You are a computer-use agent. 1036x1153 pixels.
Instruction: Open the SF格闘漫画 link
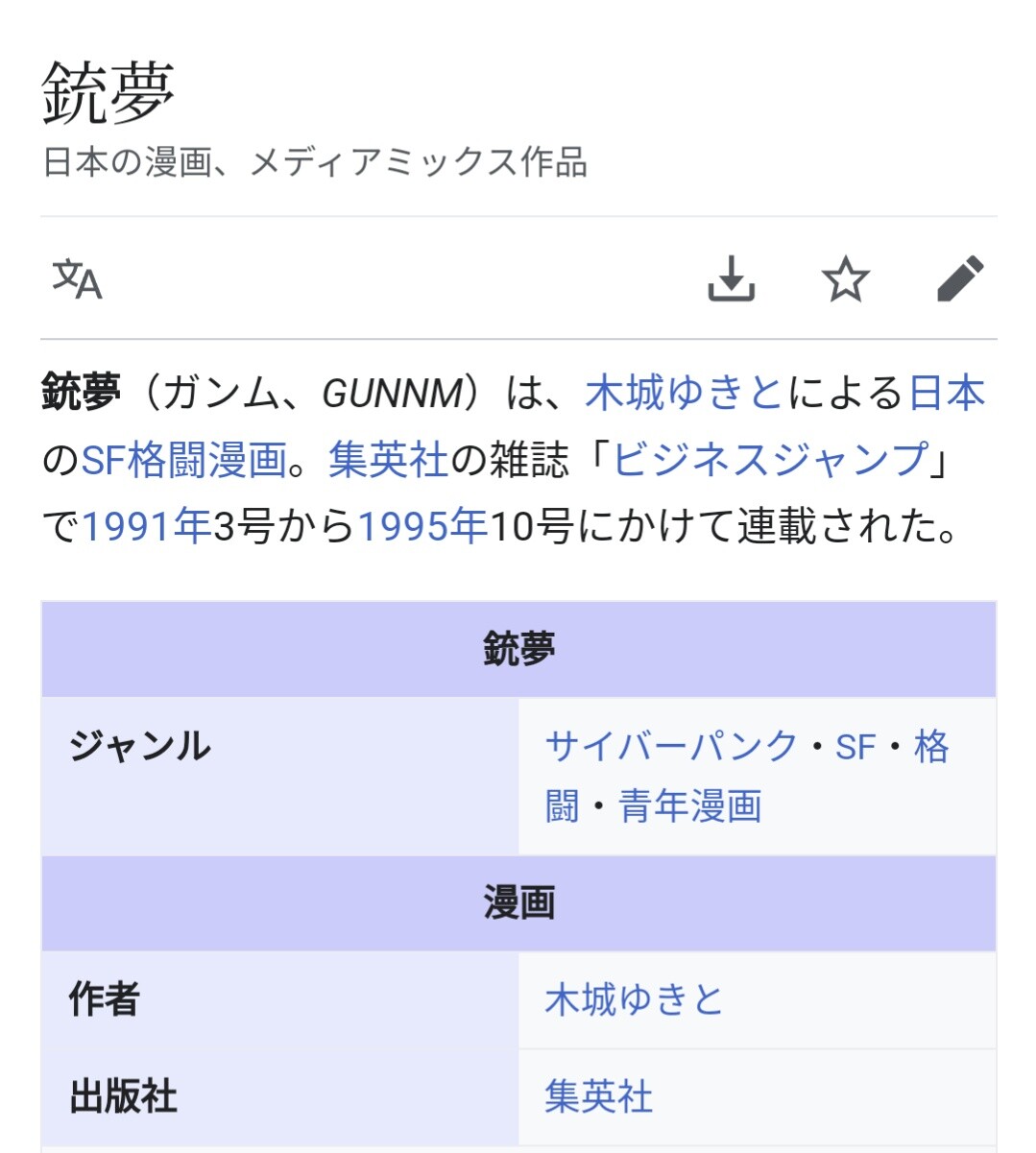[x=184, y=460]
